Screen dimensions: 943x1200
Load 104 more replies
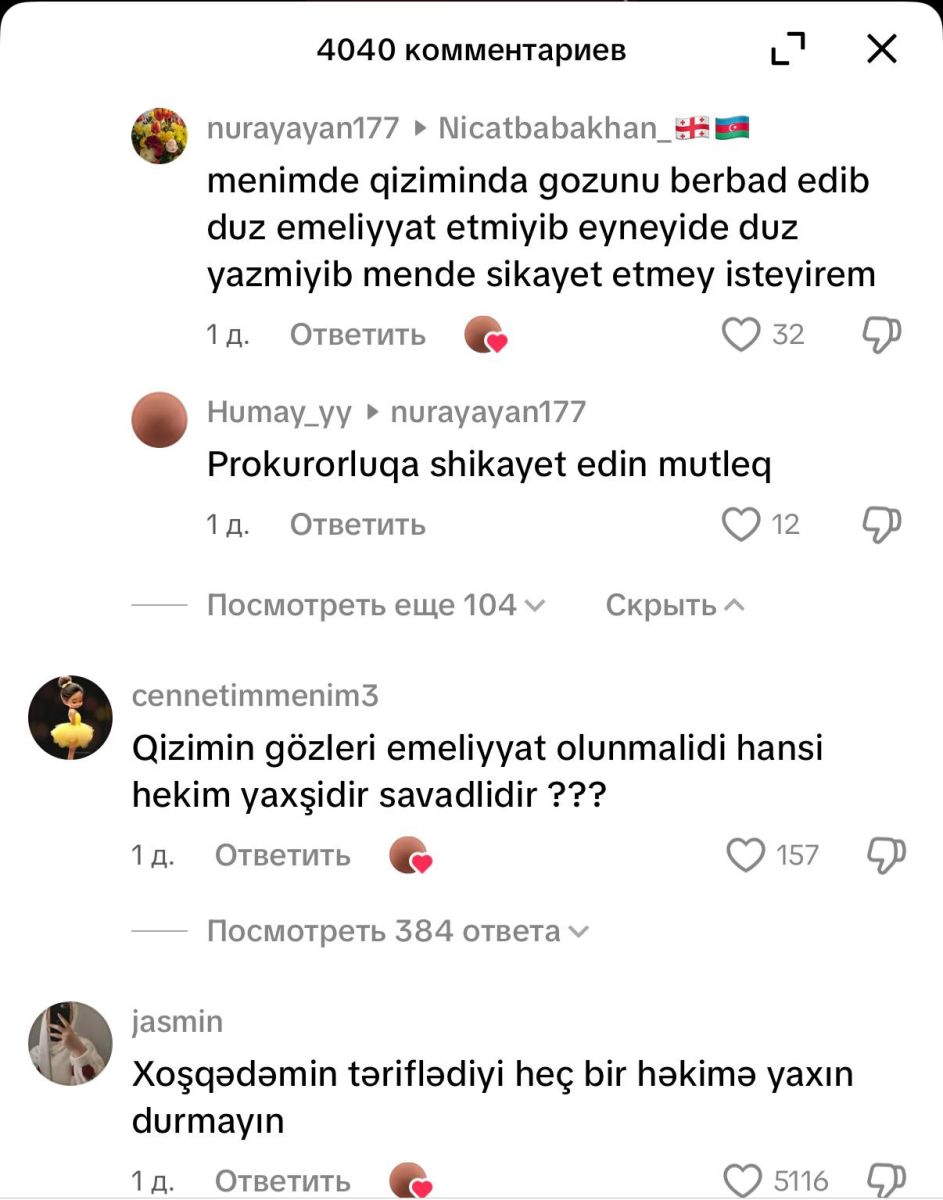375,605
